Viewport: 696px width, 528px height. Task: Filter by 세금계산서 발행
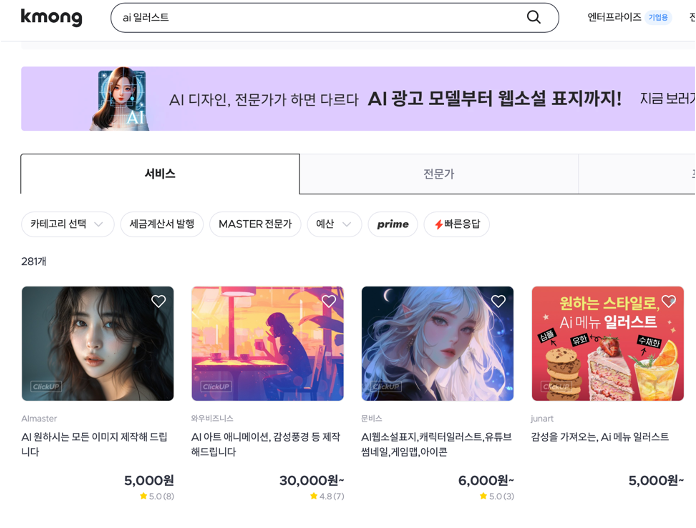pyautogui.click(x=162, y=224)
